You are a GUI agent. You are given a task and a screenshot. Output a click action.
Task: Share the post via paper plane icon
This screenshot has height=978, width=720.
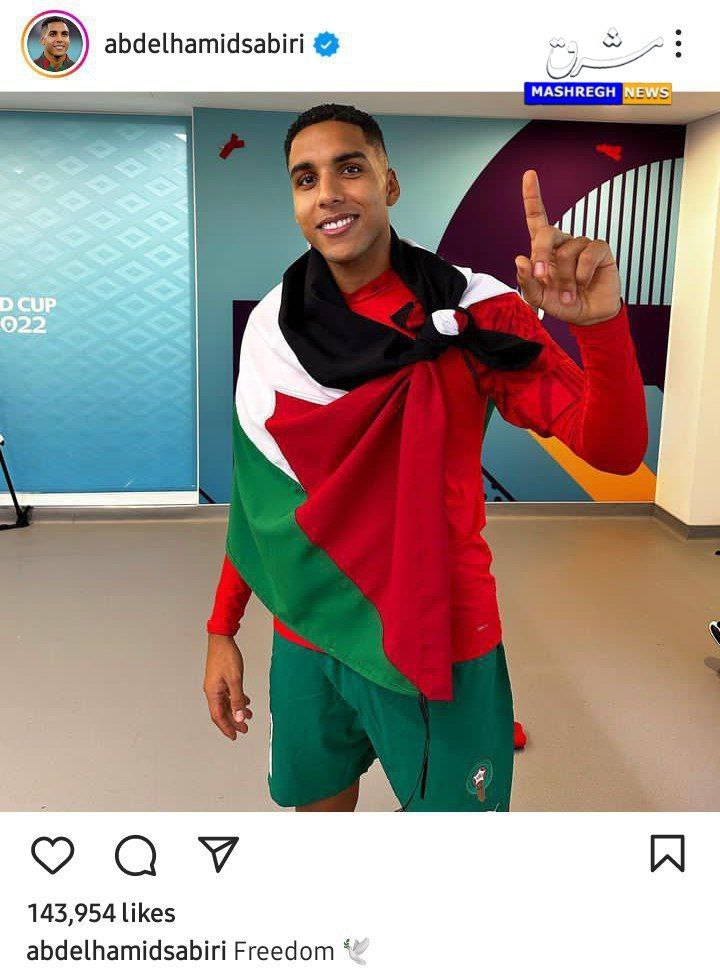click(218, 854)
